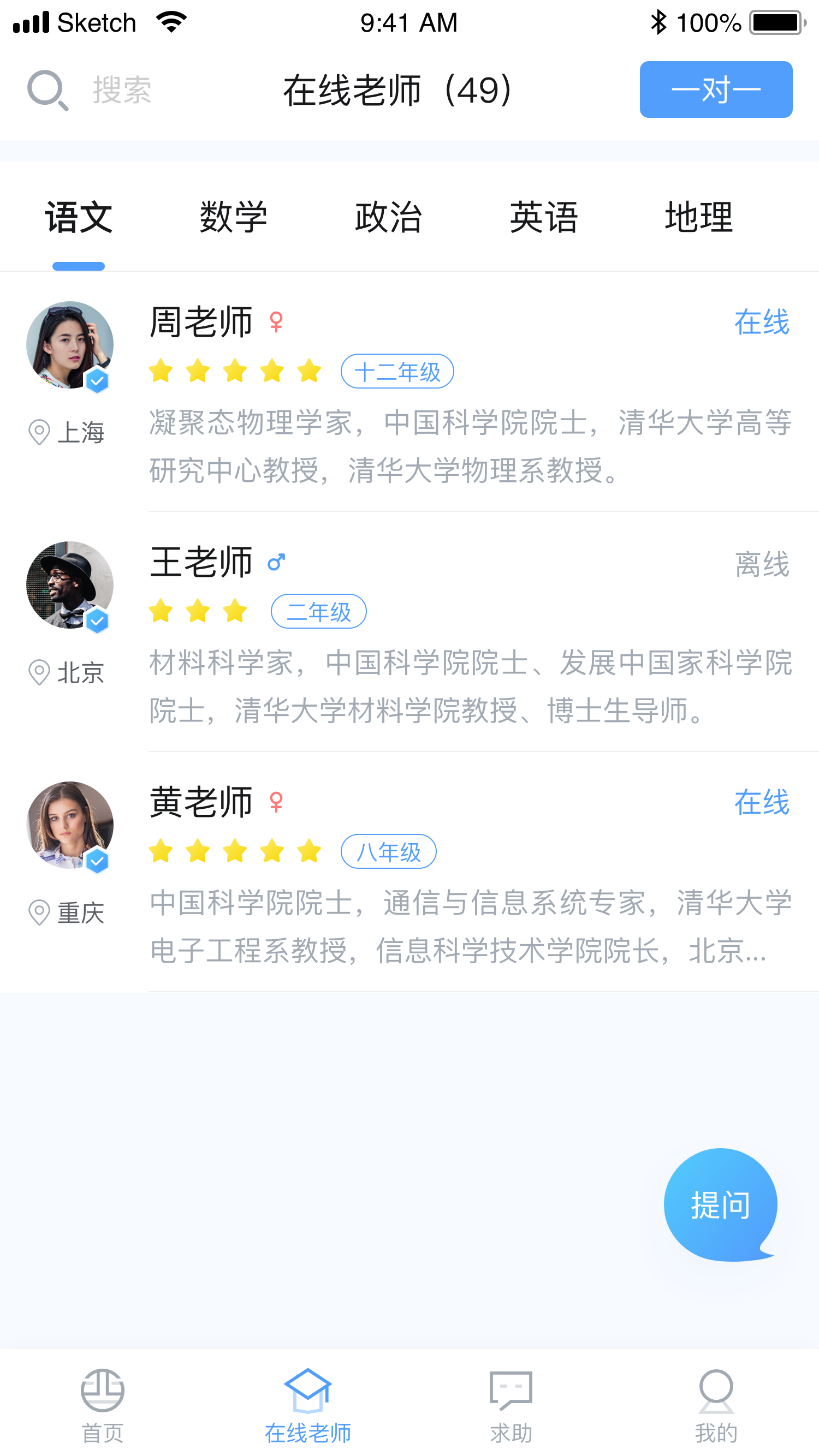Switch to the 地理 subject tab
The image size is (819, 1456).
[x=699, y=217]
